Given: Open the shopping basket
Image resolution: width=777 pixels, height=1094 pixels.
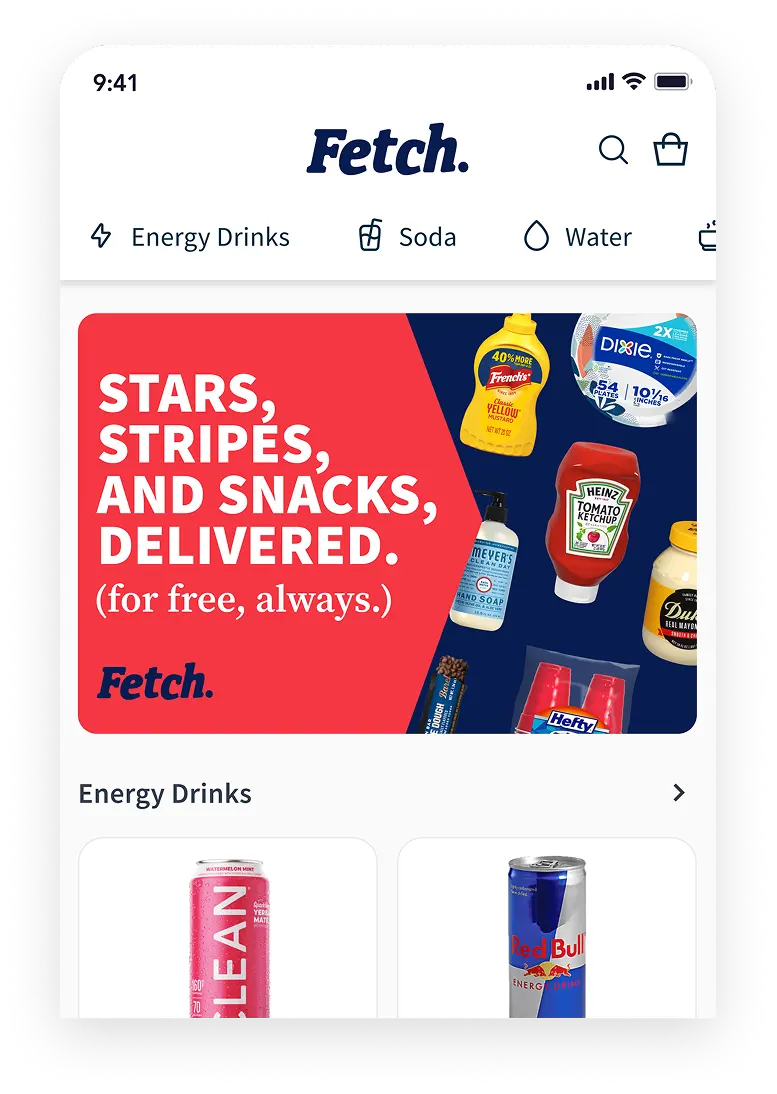Looking at the screenshot, I should (671, 150).
